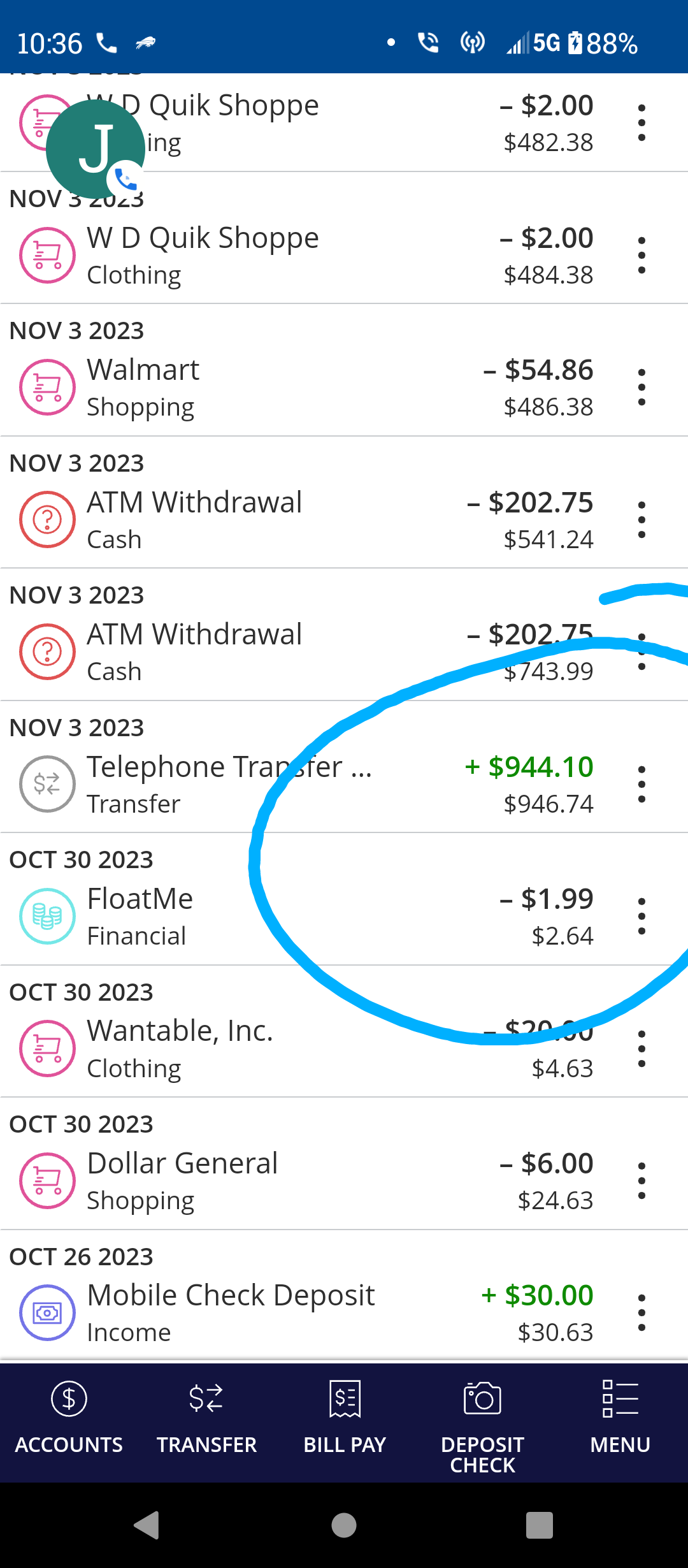Show more options for FloatMe transaction
This screenshot has height=1568, width=688.
pos(641,917)
